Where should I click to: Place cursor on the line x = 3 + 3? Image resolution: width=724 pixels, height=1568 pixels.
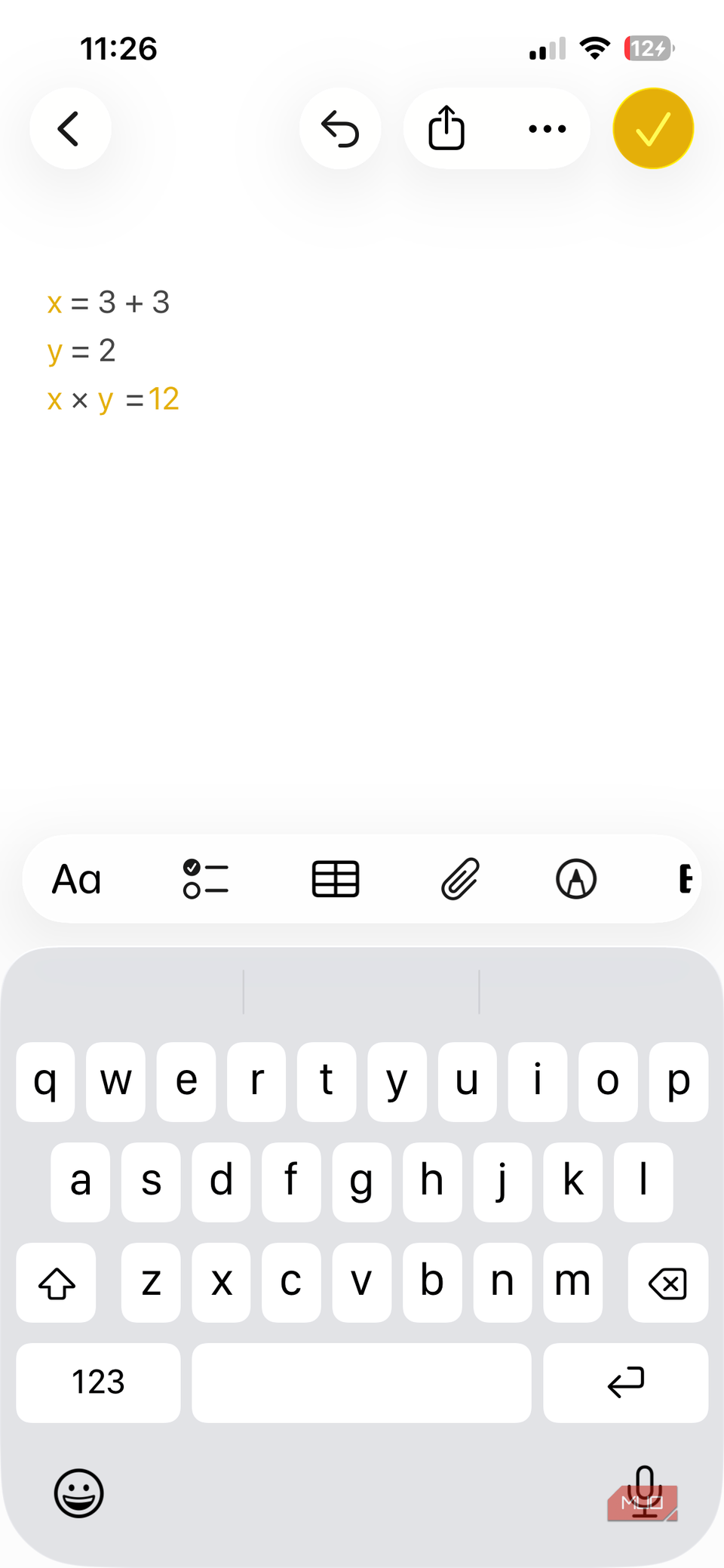pyautogui.click(x=108, y=303)
